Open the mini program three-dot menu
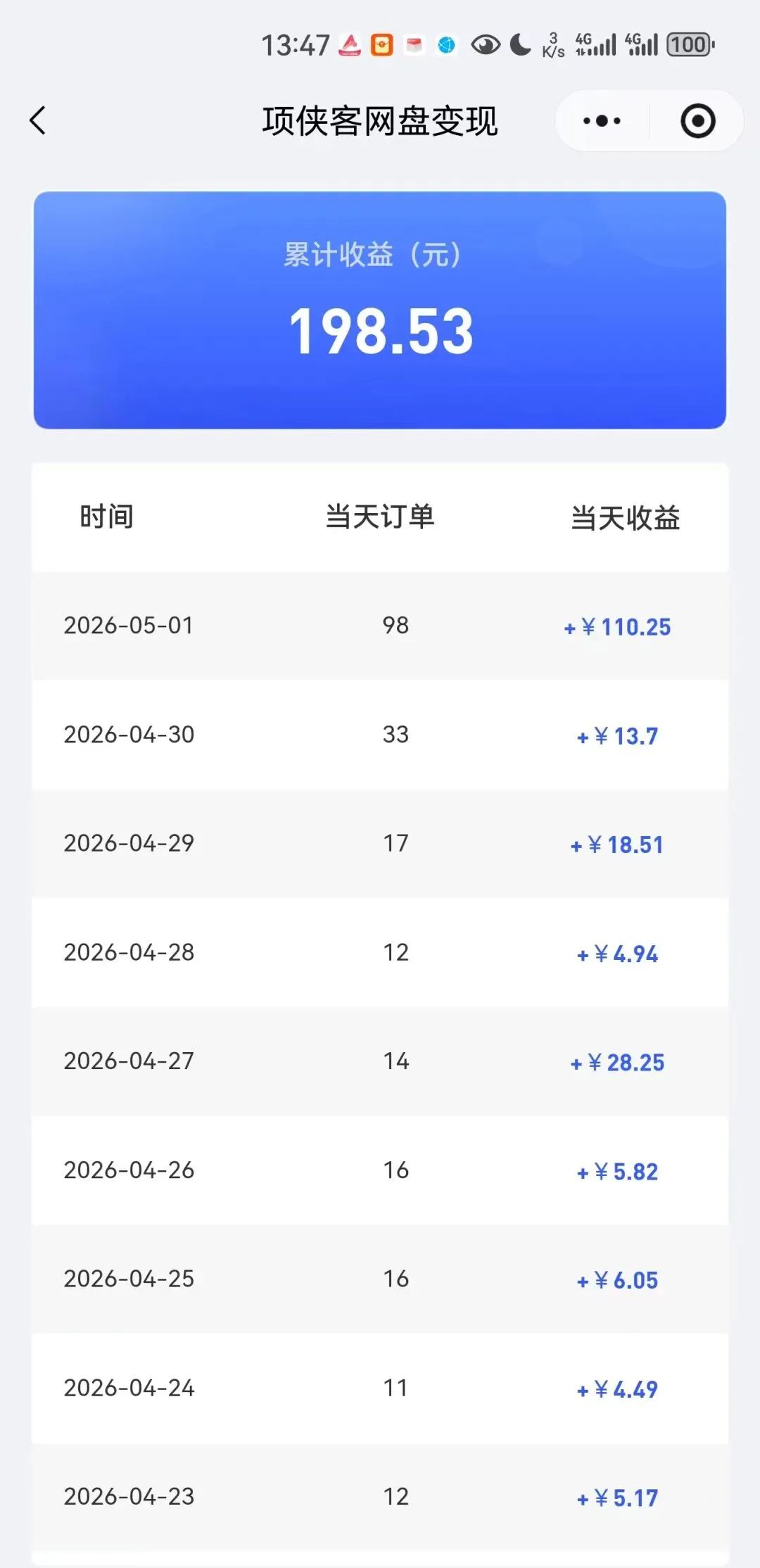Image resolution: width=760 pixels, height=1568 pixels. point(602,121)
